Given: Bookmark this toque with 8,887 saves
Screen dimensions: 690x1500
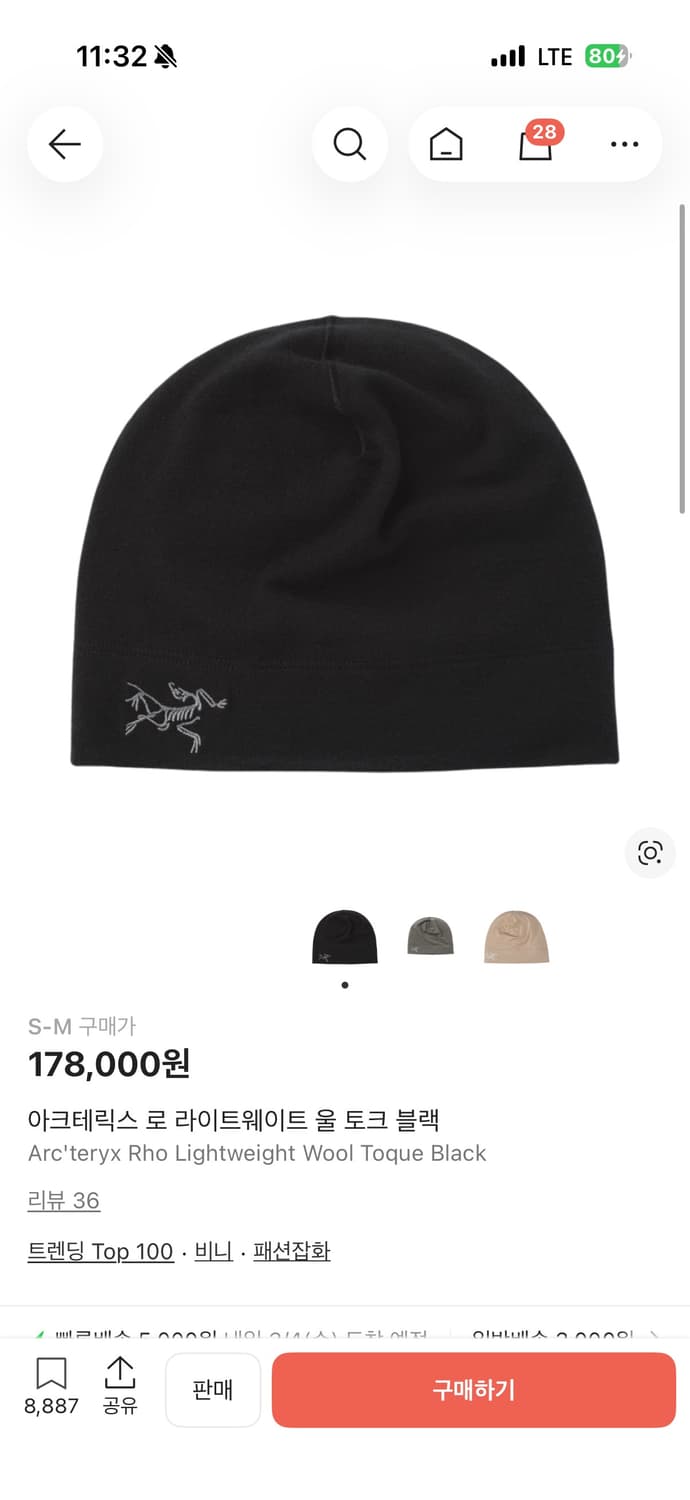Looking at the screenshot, I should tap(51, 1385).
